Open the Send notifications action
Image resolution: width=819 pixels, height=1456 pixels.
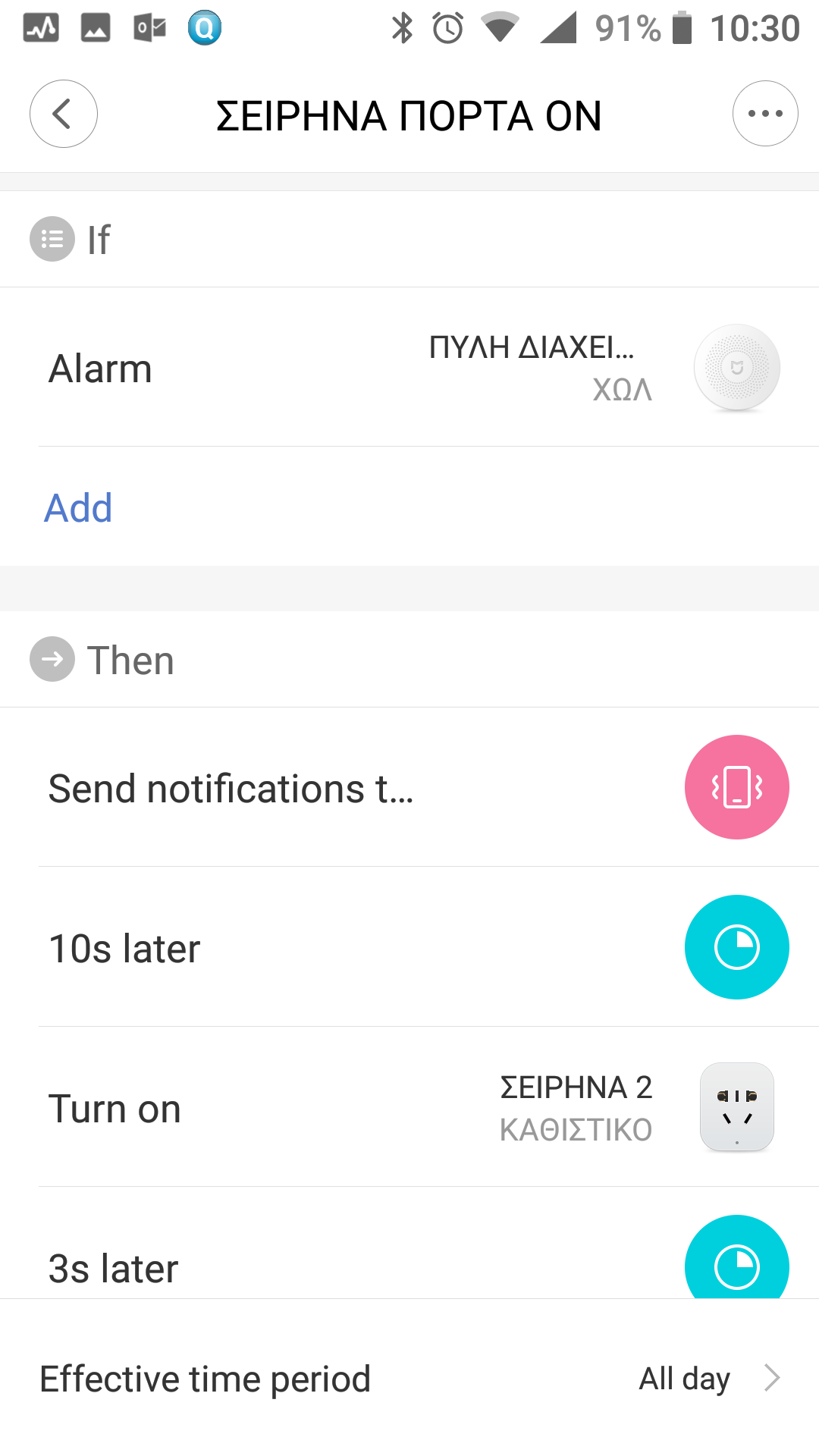coord(409,788)
